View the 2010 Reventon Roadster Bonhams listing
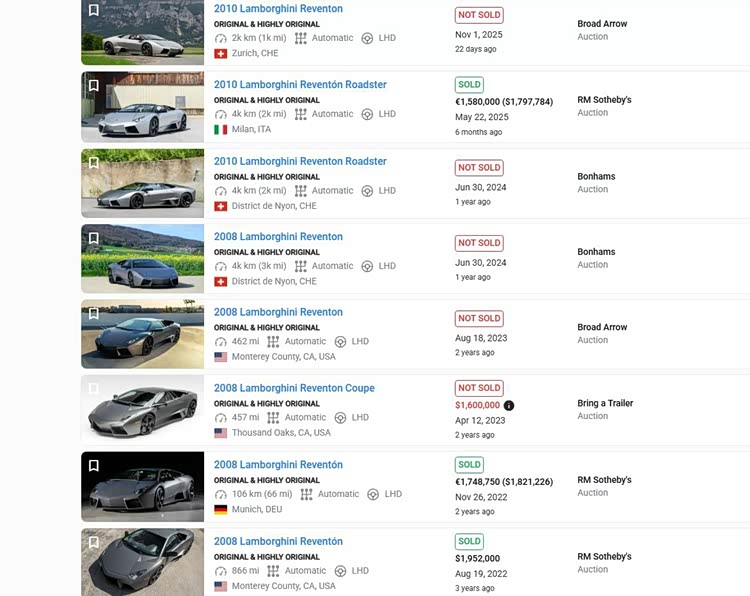The image size is (750, 596). click(x=300, y=162)
